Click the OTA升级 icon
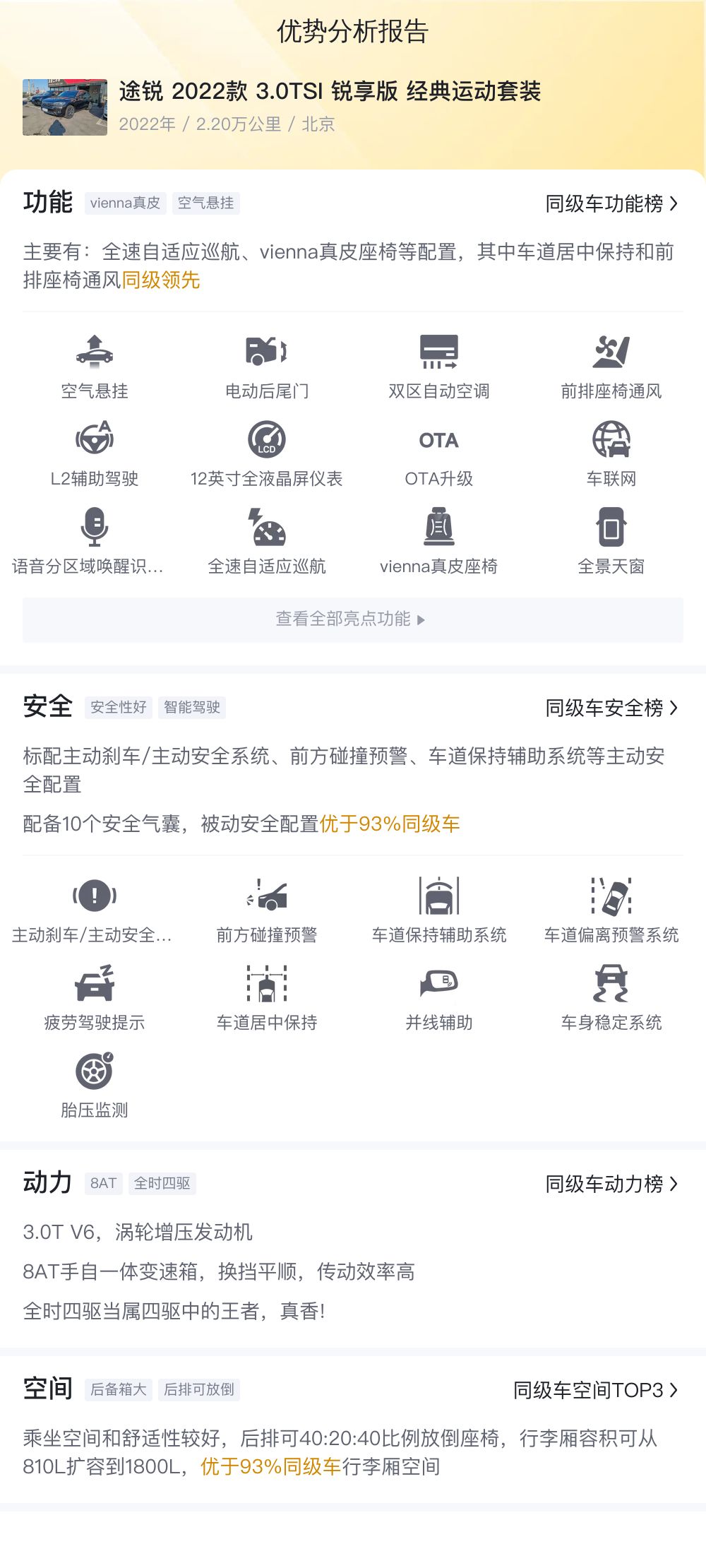Screen dimensions: 706x1568 438,441
